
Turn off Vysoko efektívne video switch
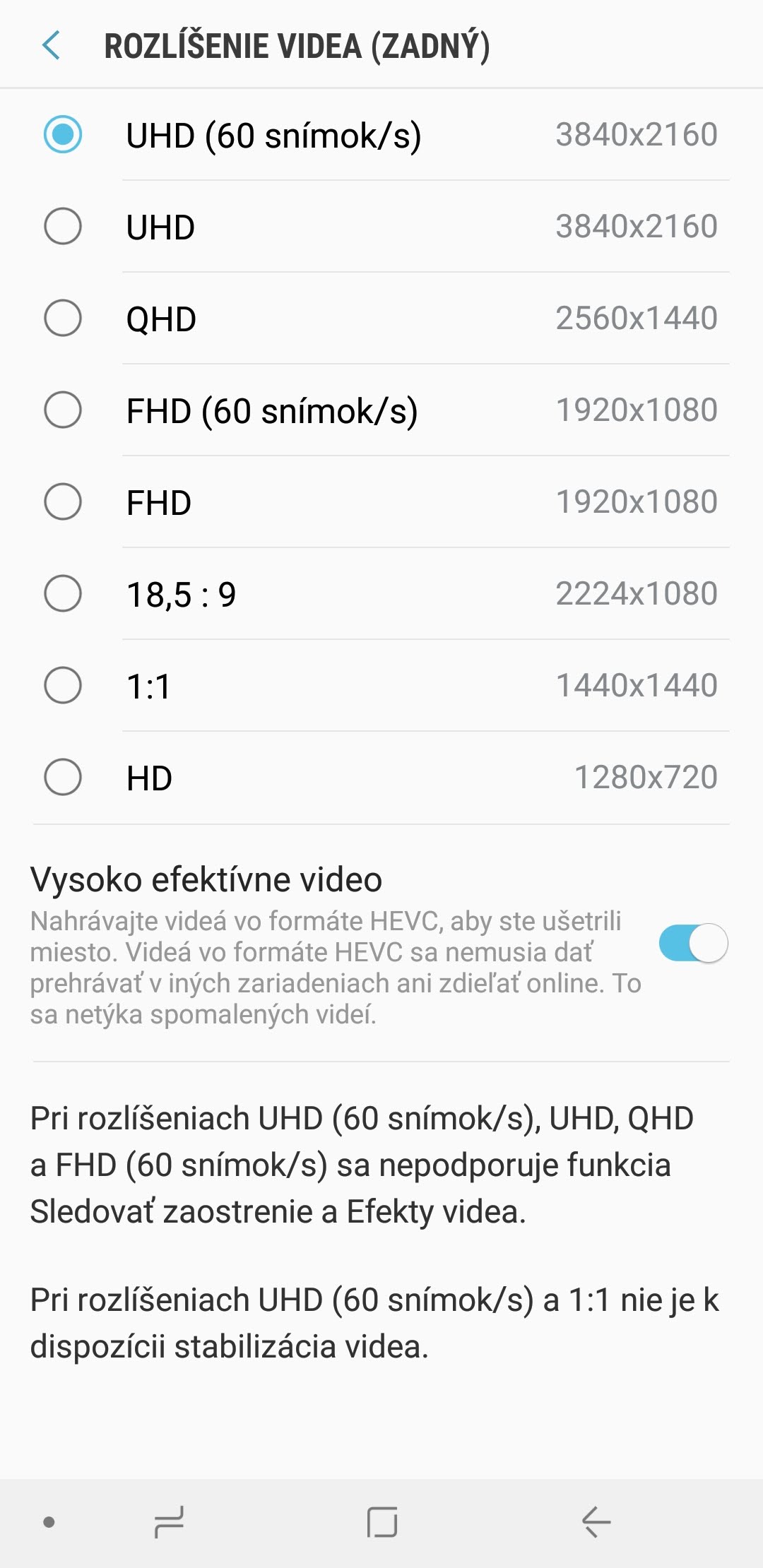pyautogui.click(x=693, y=943)
